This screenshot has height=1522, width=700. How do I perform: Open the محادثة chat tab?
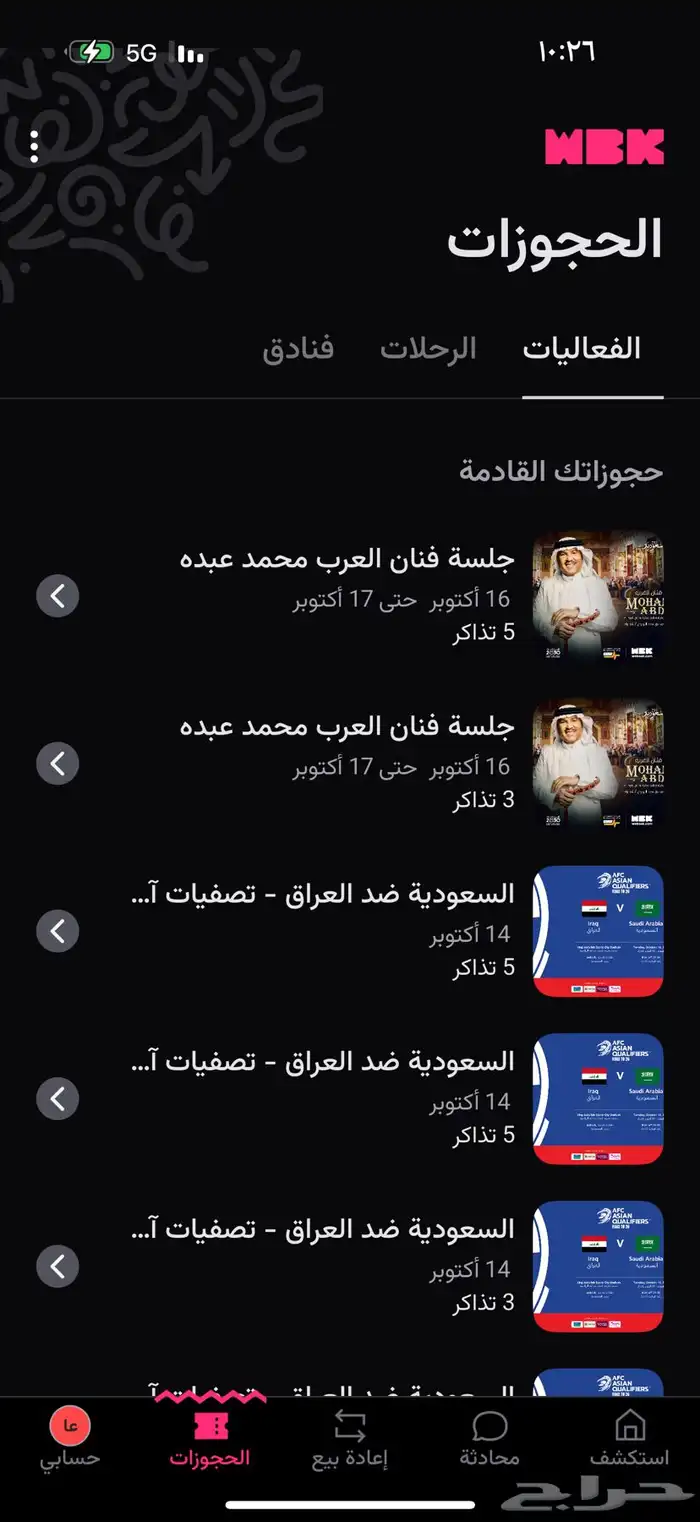point(489,1438)
